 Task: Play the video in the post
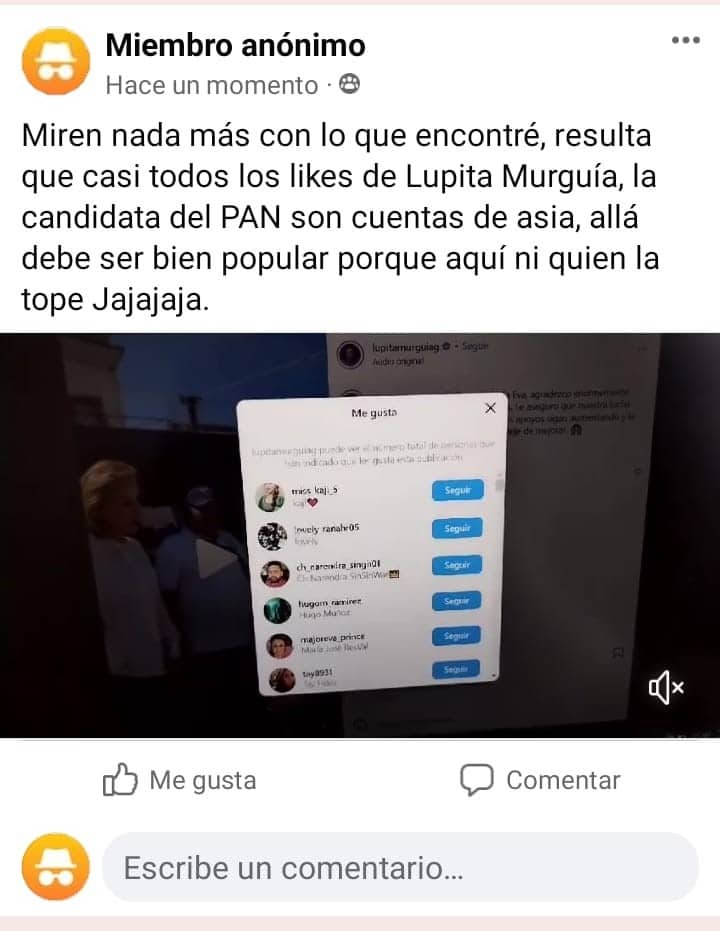tap(213, 559)
